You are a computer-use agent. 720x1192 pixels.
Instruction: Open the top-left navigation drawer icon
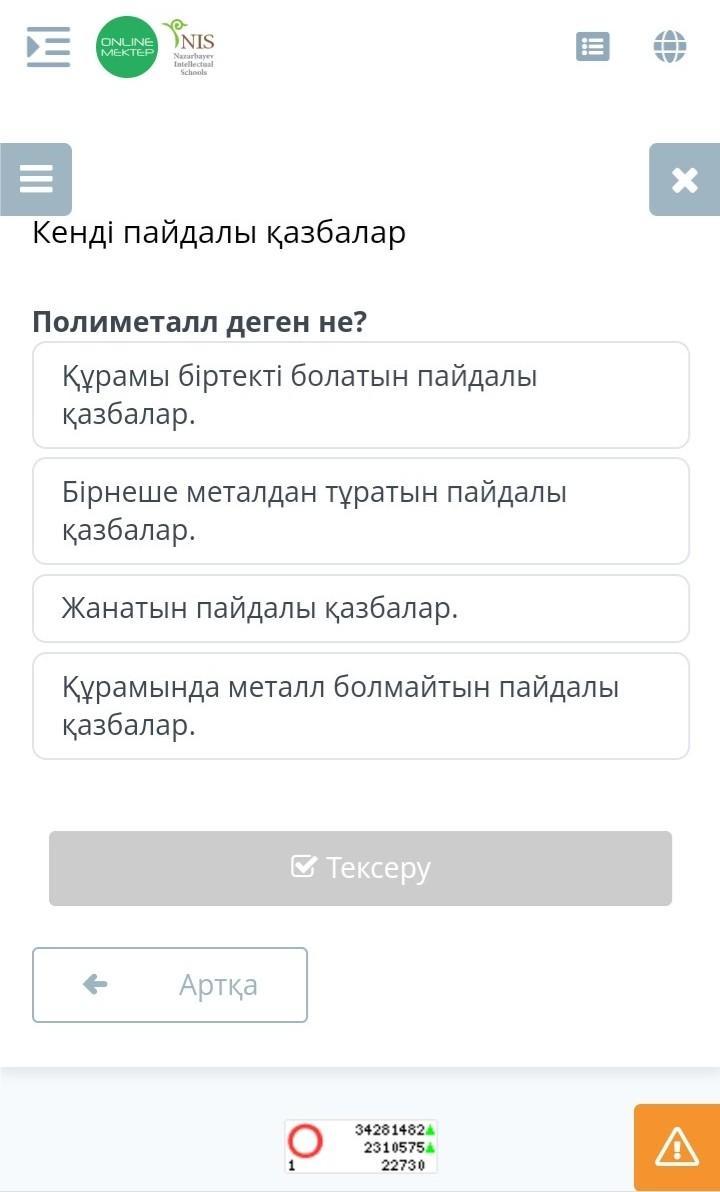(x=48, y=47)
